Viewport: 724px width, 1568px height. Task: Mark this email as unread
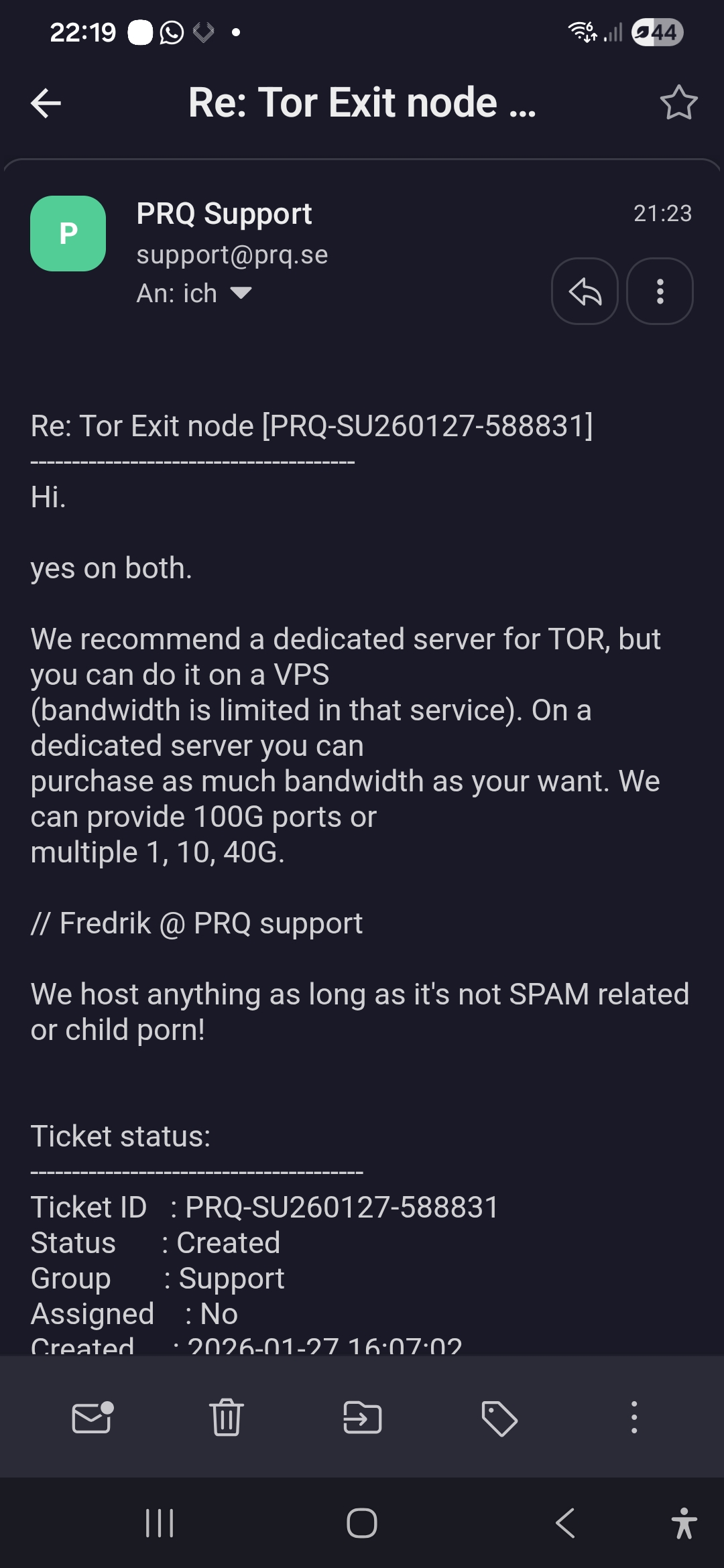point(92,1417)
